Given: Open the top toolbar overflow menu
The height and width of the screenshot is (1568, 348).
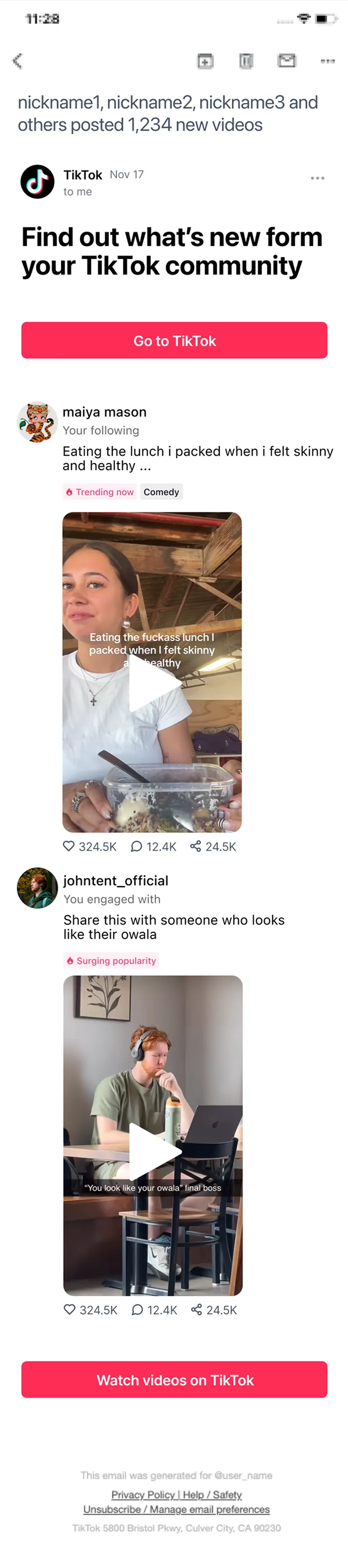Looking at the screenshot, I should pos(327,61).
